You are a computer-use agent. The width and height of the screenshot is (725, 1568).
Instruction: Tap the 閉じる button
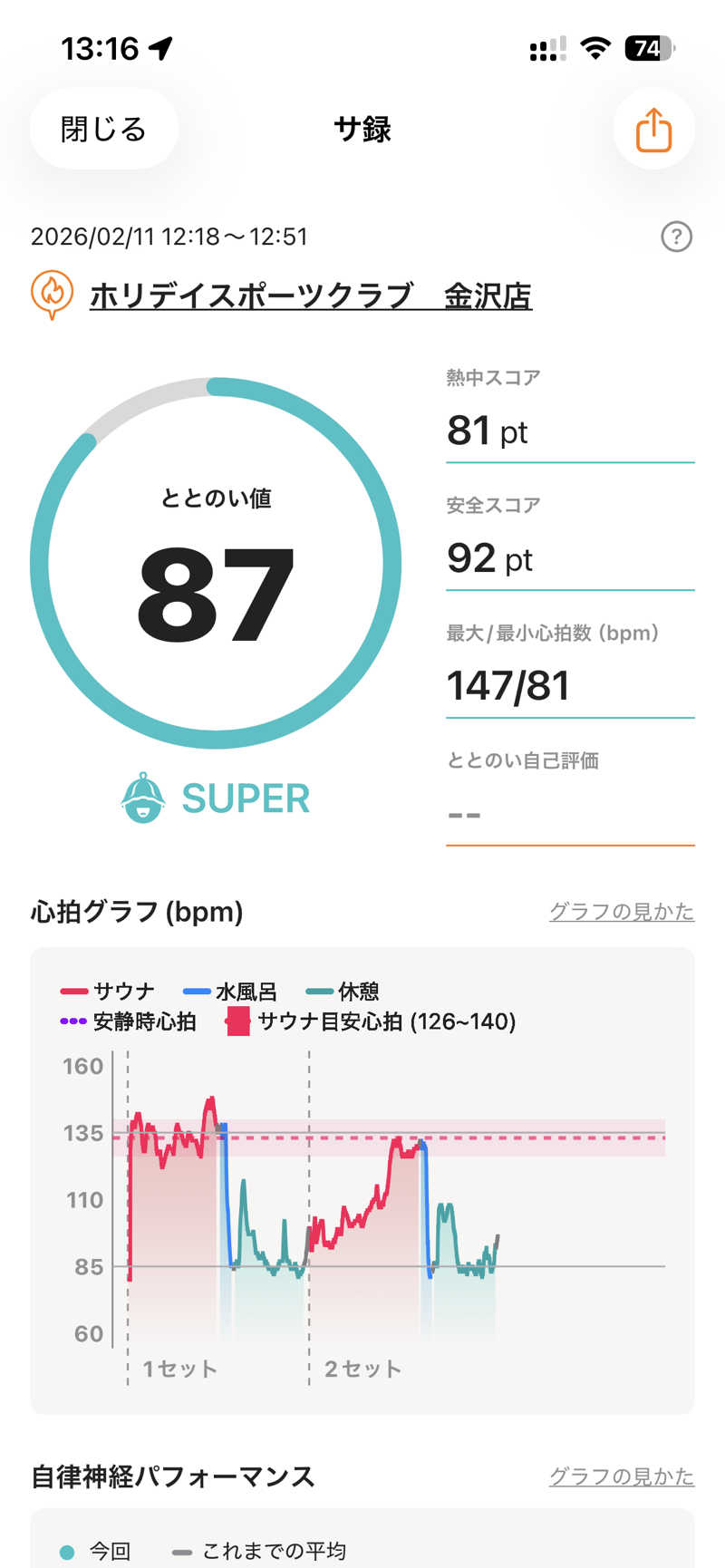tap(102, 129)
